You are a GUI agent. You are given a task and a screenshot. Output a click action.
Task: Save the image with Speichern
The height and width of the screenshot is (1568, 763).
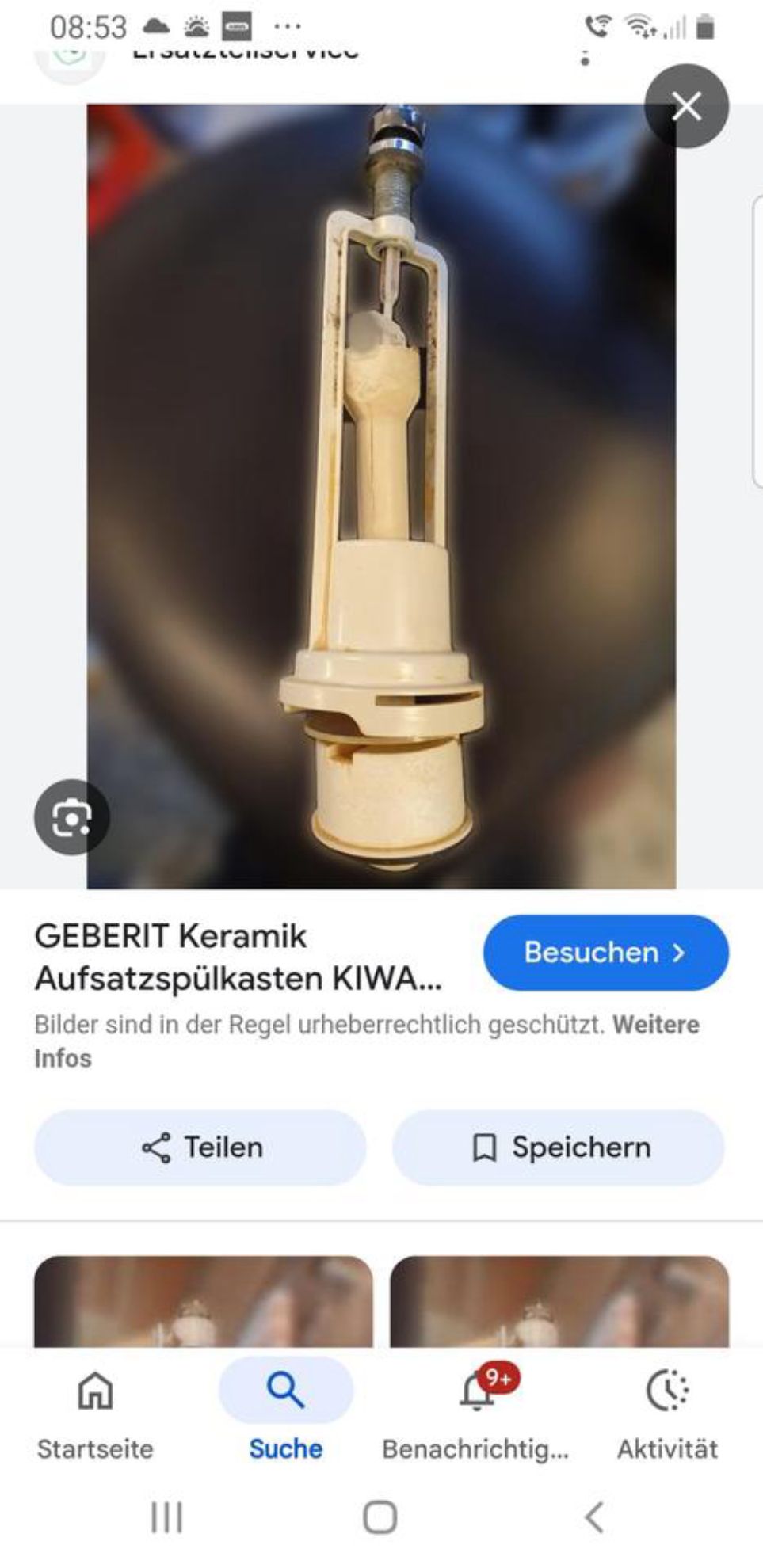[x=559, y=1147]
